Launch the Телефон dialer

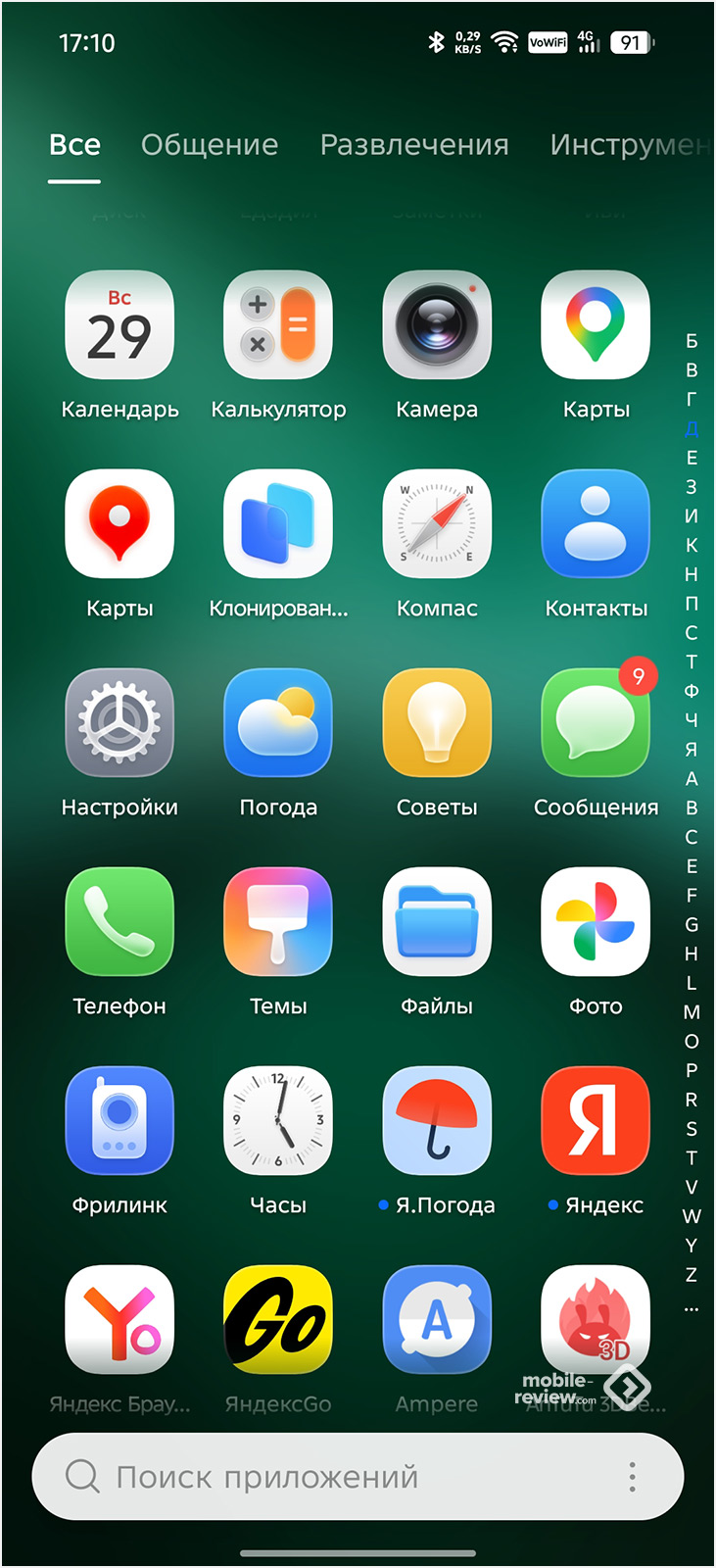coord(119,922)
